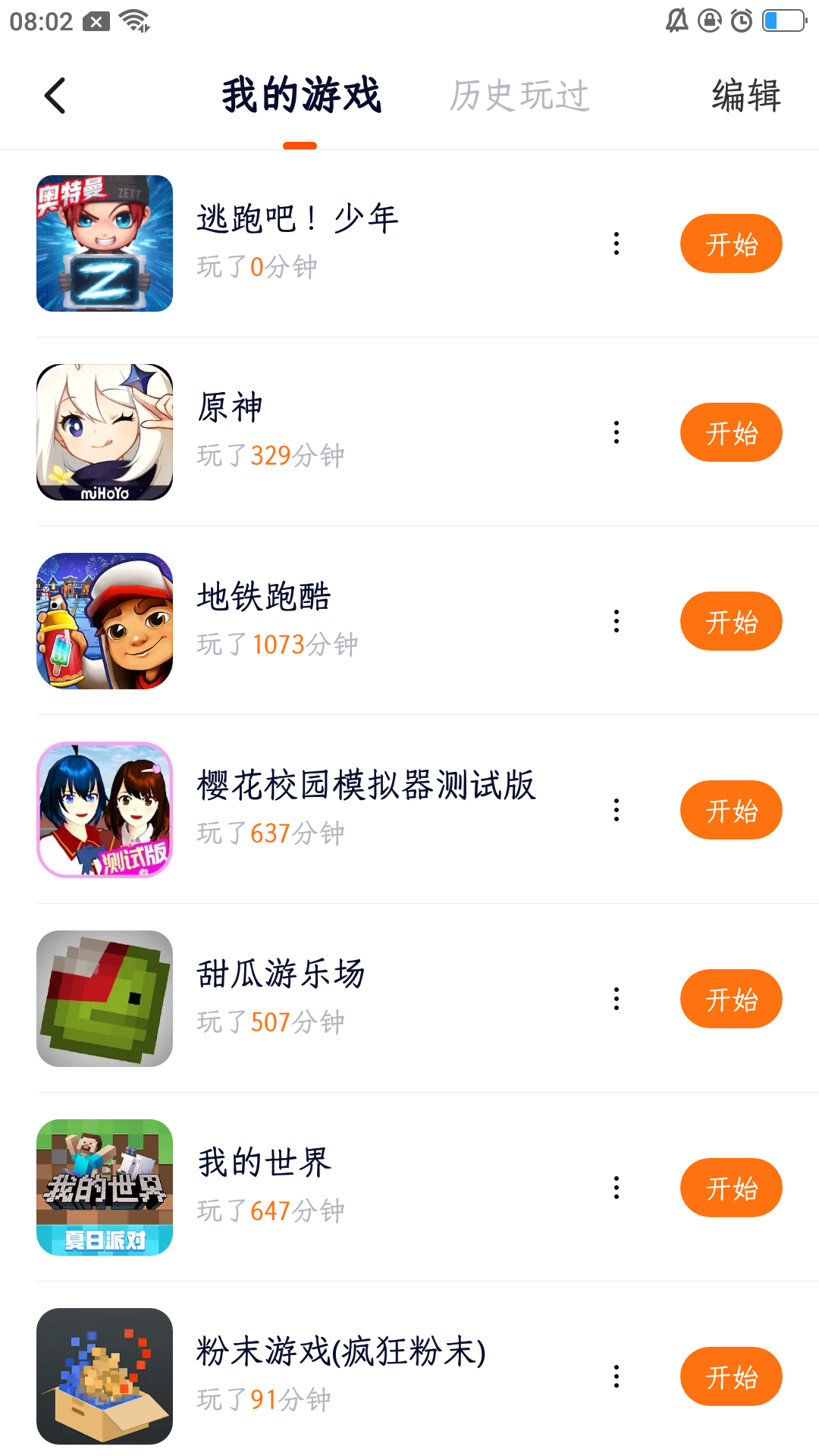
Task: Open the three-dot menu for 我的世界
Action: coord(617,1188)
